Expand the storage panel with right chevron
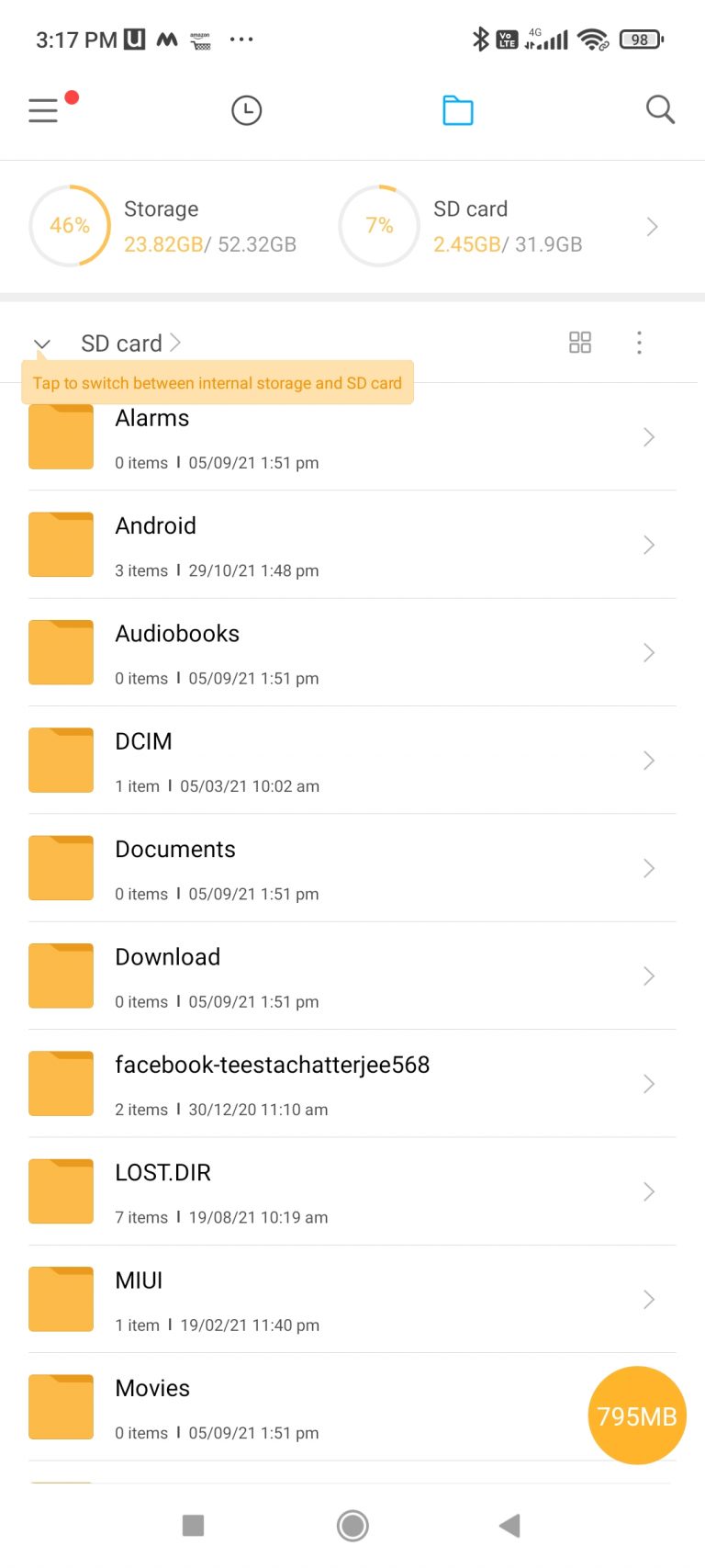The image size is (705, 1568). pyautogui.click(x=652, y=226)
